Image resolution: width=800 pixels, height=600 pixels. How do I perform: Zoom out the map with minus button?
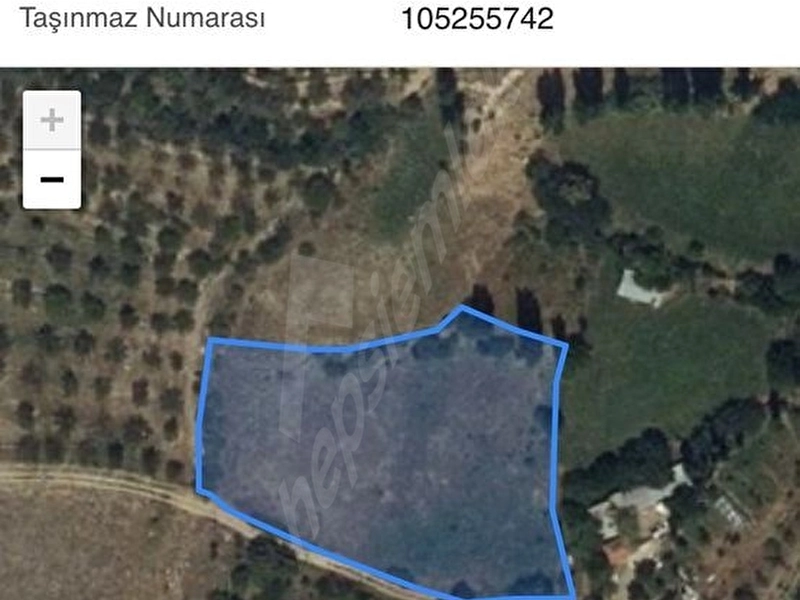coord(52,179)
